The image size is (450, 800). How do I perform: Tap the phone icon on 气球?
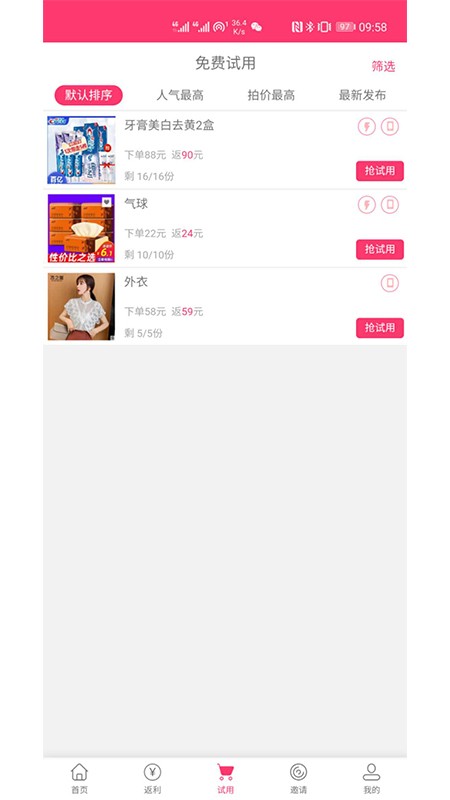390,205
